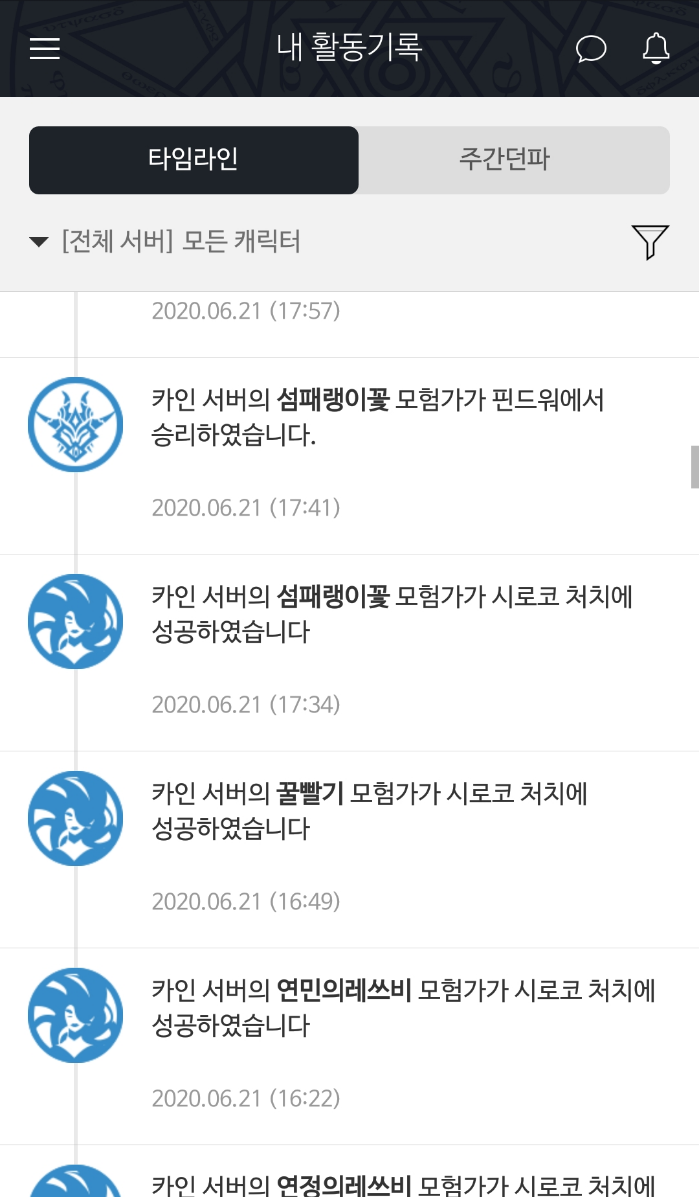Open the hamburger drawer menu

(45, 48)
